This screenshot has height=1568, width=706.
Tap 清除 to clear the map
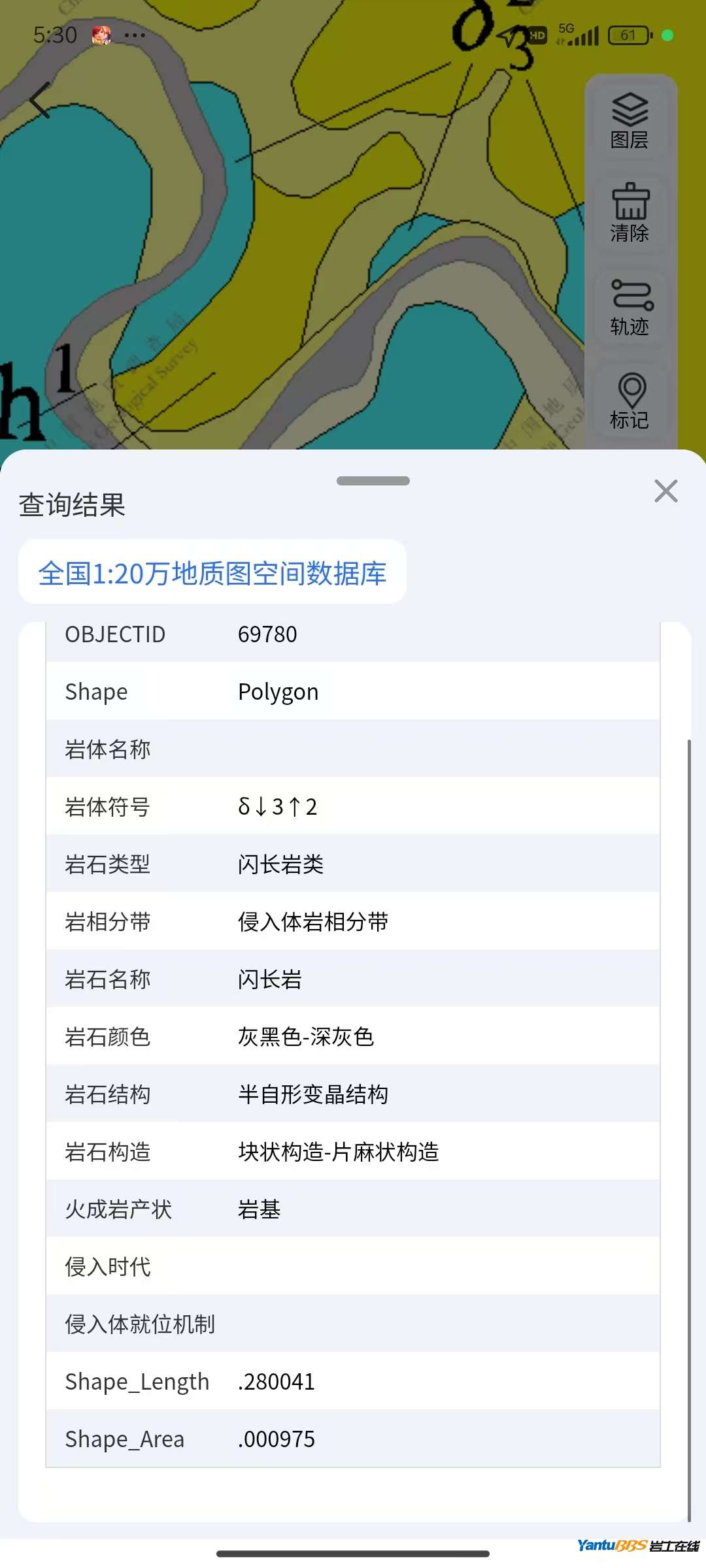(630, 213)
